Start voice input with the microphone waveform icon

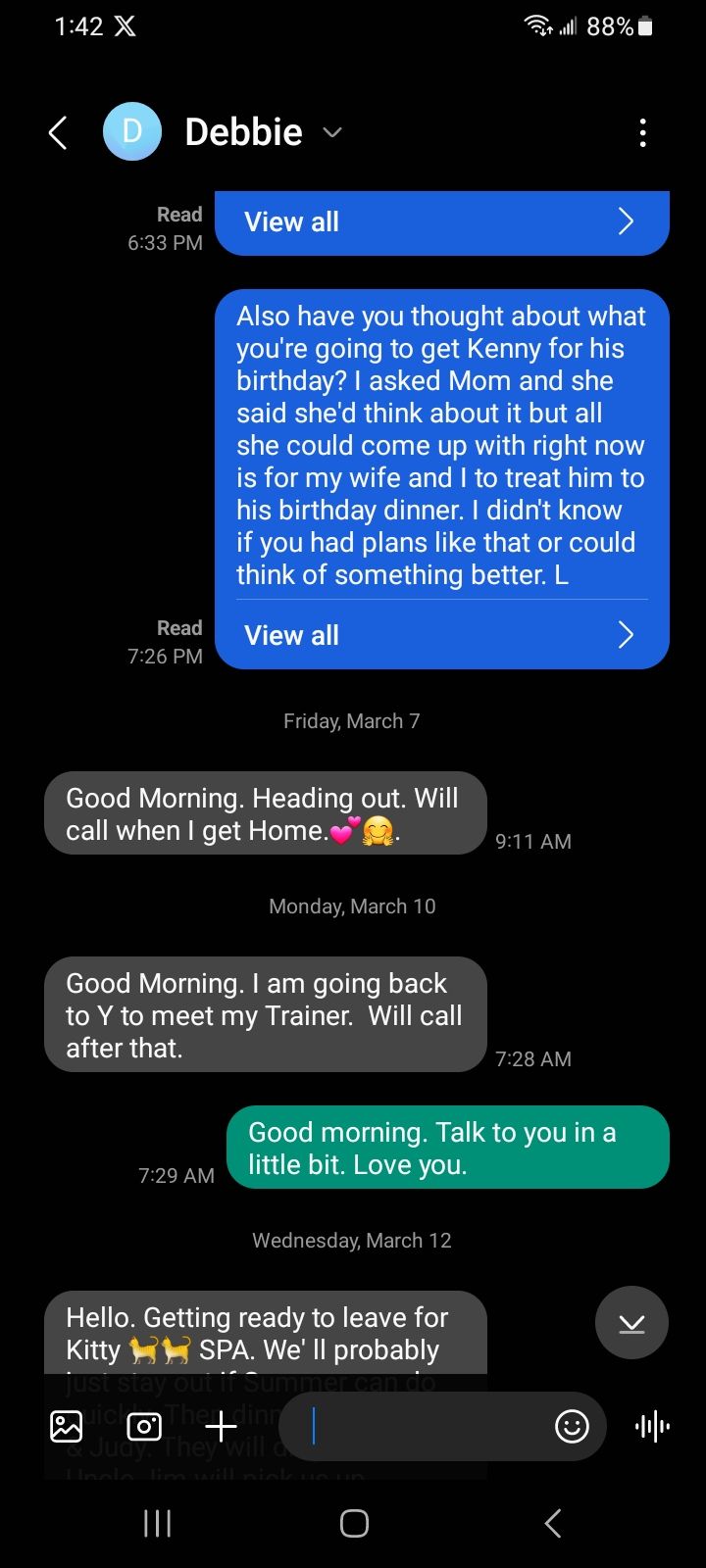tap(651, 1427)
